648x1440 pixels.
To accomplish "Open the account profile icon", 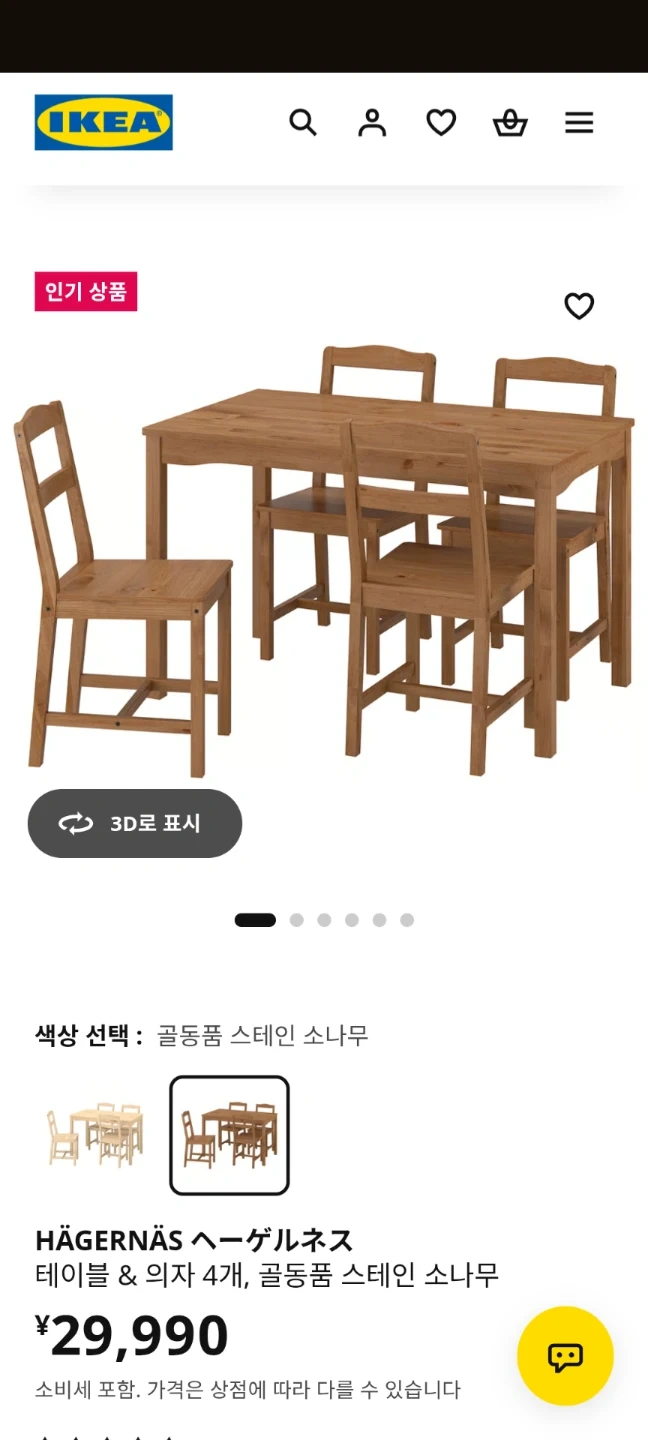I will pyautogui.click(x=372, y=123).
